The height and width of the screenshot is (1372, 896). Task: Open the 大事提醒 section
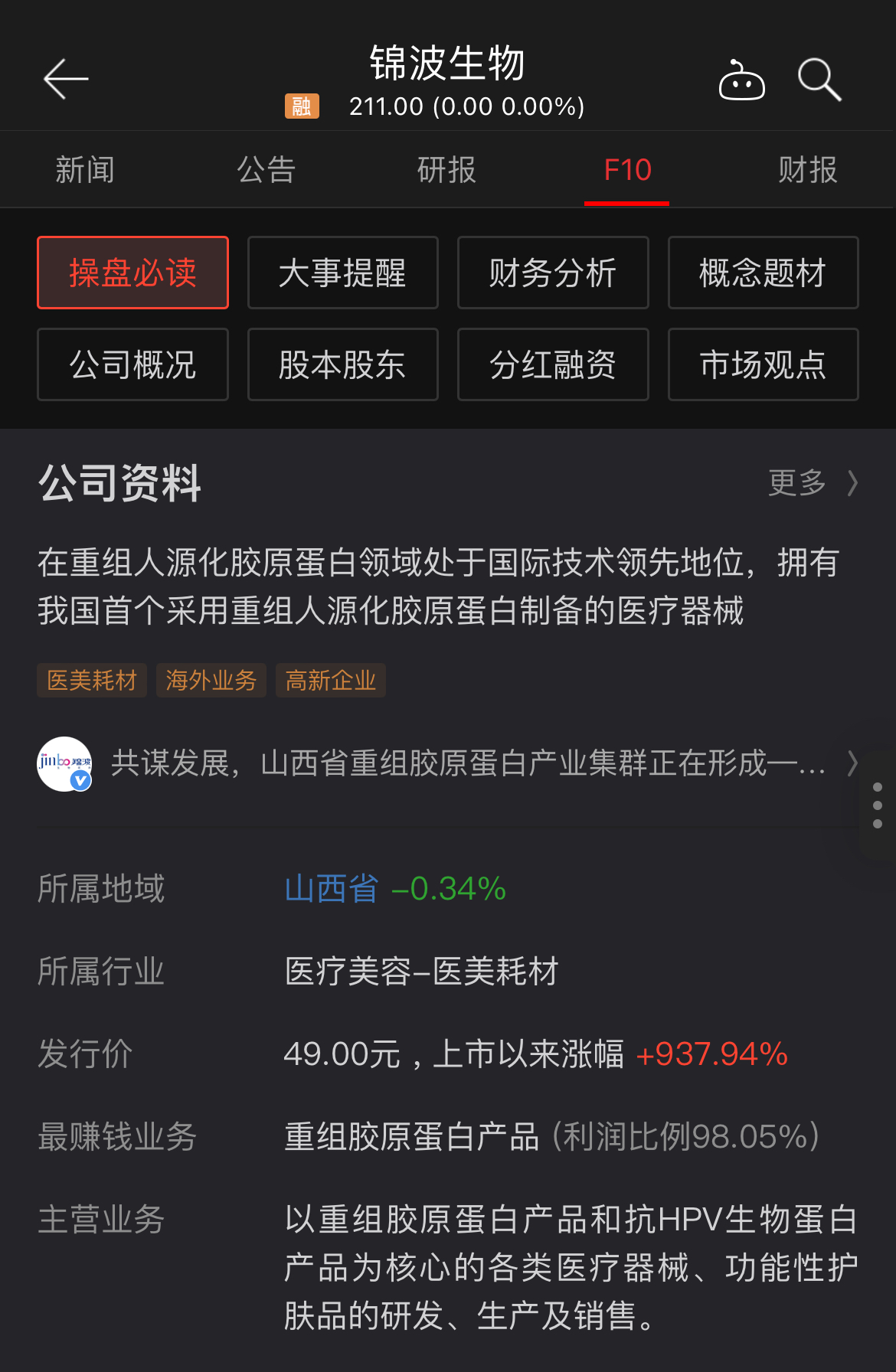pyautogui.click(x=342, y=273)
